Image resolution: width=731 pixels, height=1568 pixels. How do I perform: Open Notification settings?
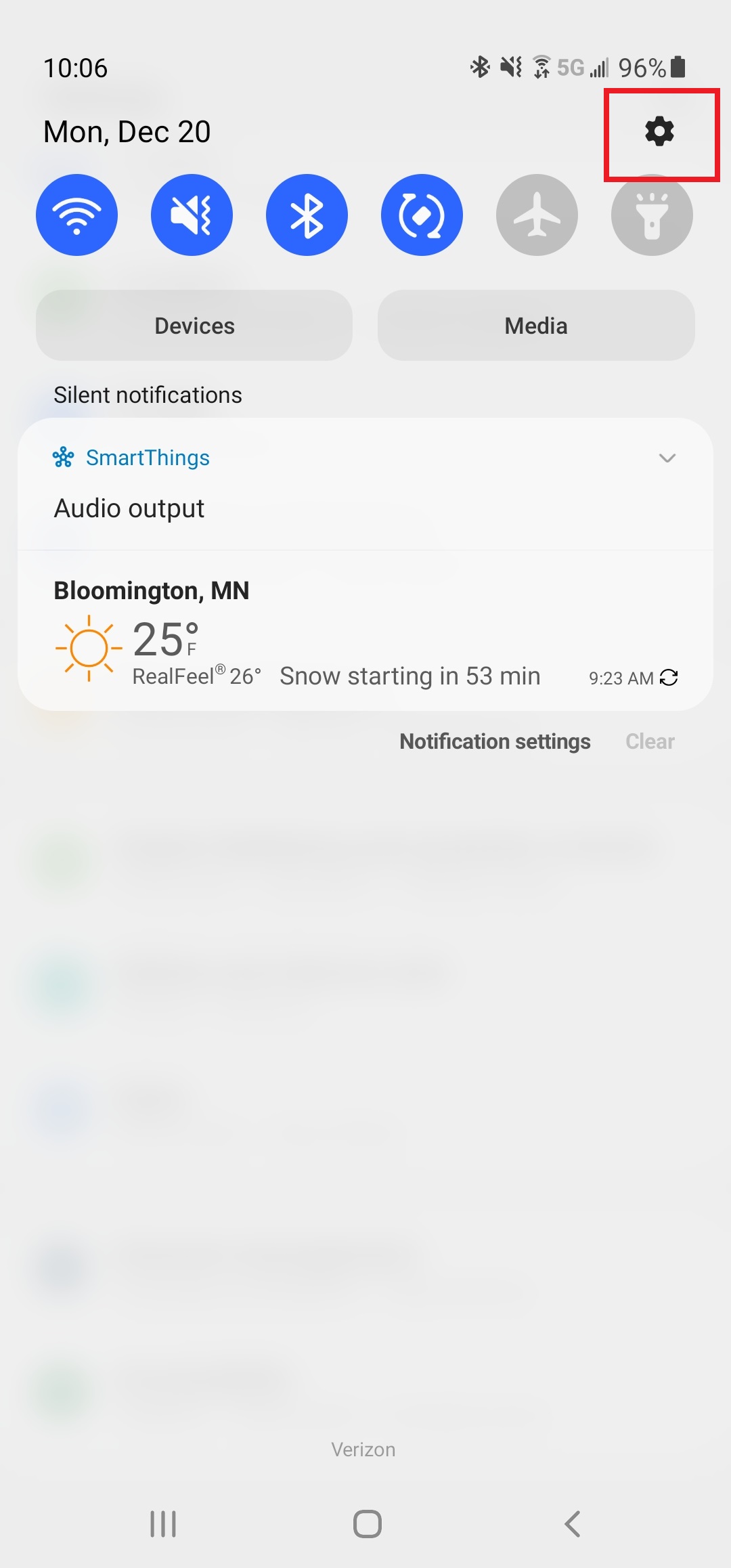coord(494,741)
